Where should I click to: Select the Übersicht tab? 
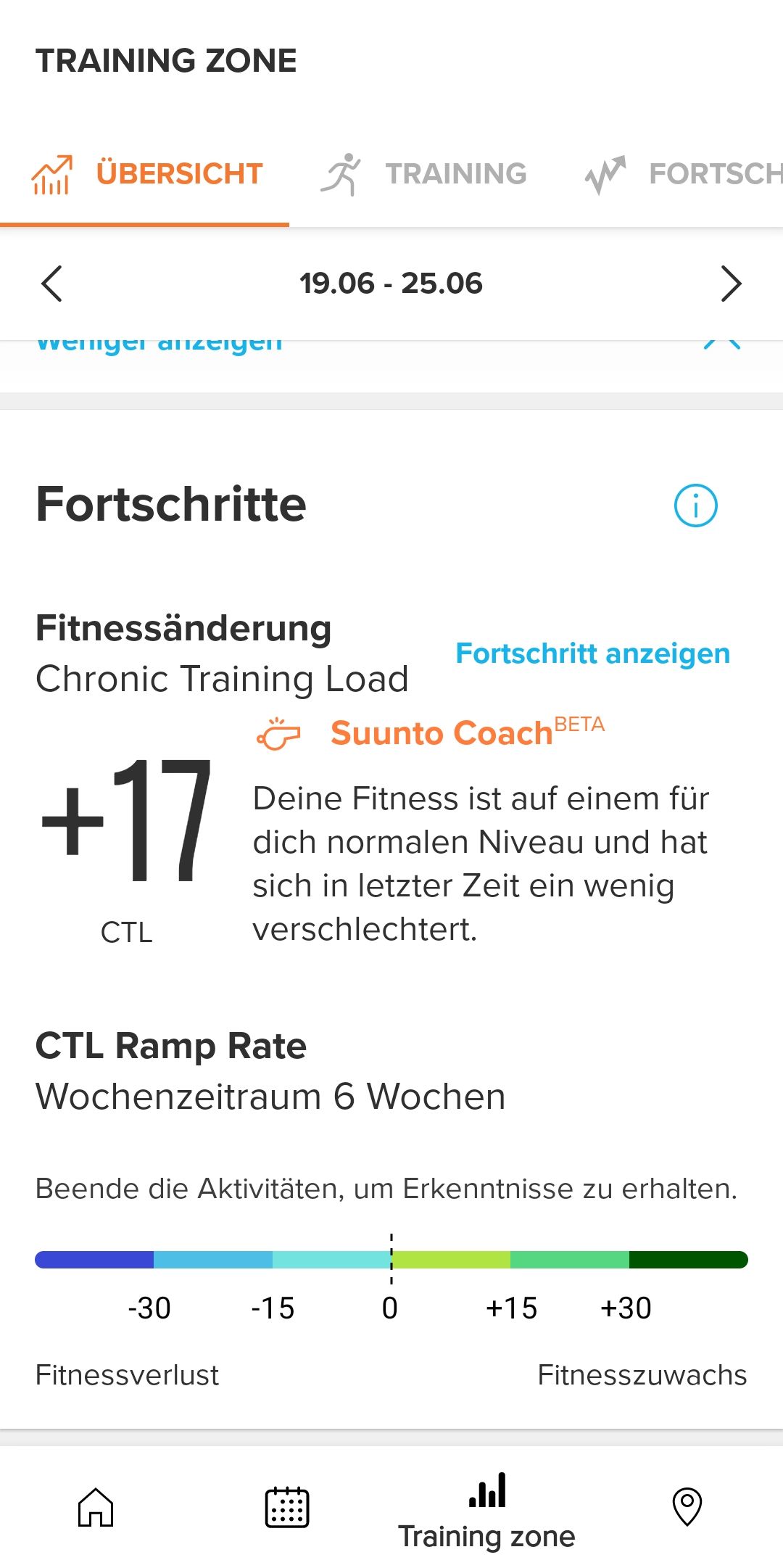pos(146,174)
